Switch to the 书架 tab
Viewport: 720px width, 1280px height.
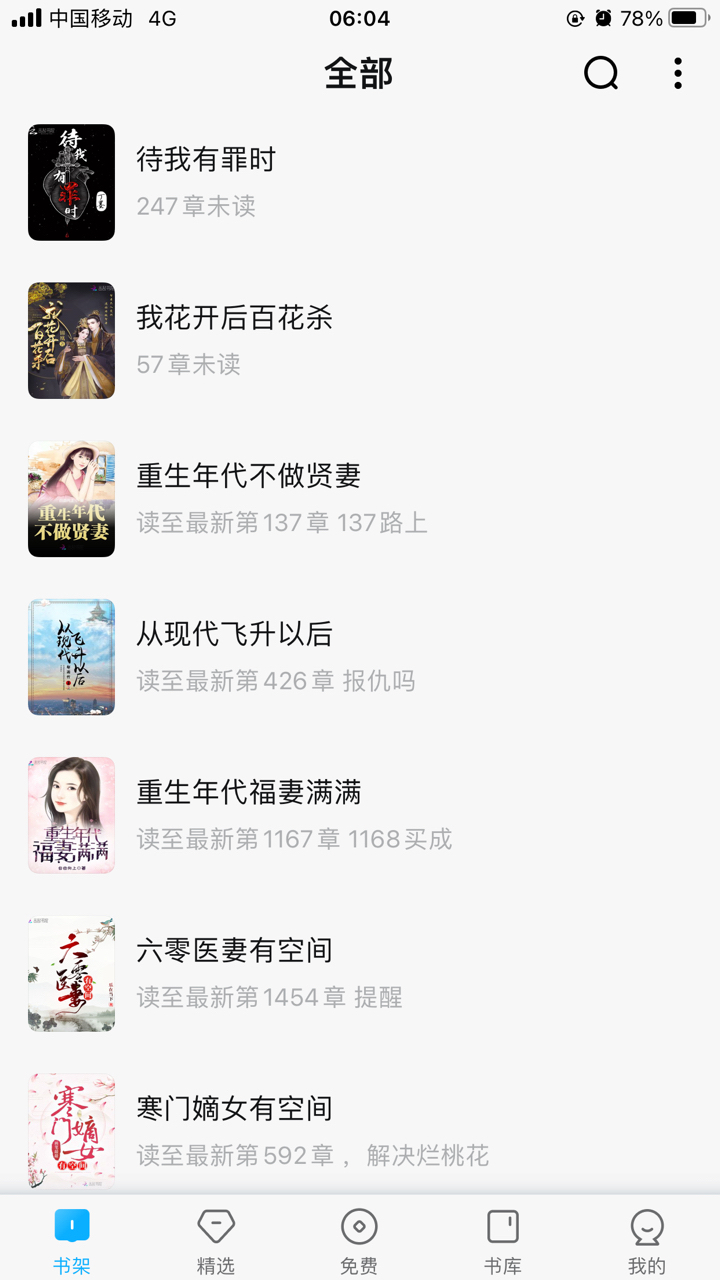(72, 1240)
